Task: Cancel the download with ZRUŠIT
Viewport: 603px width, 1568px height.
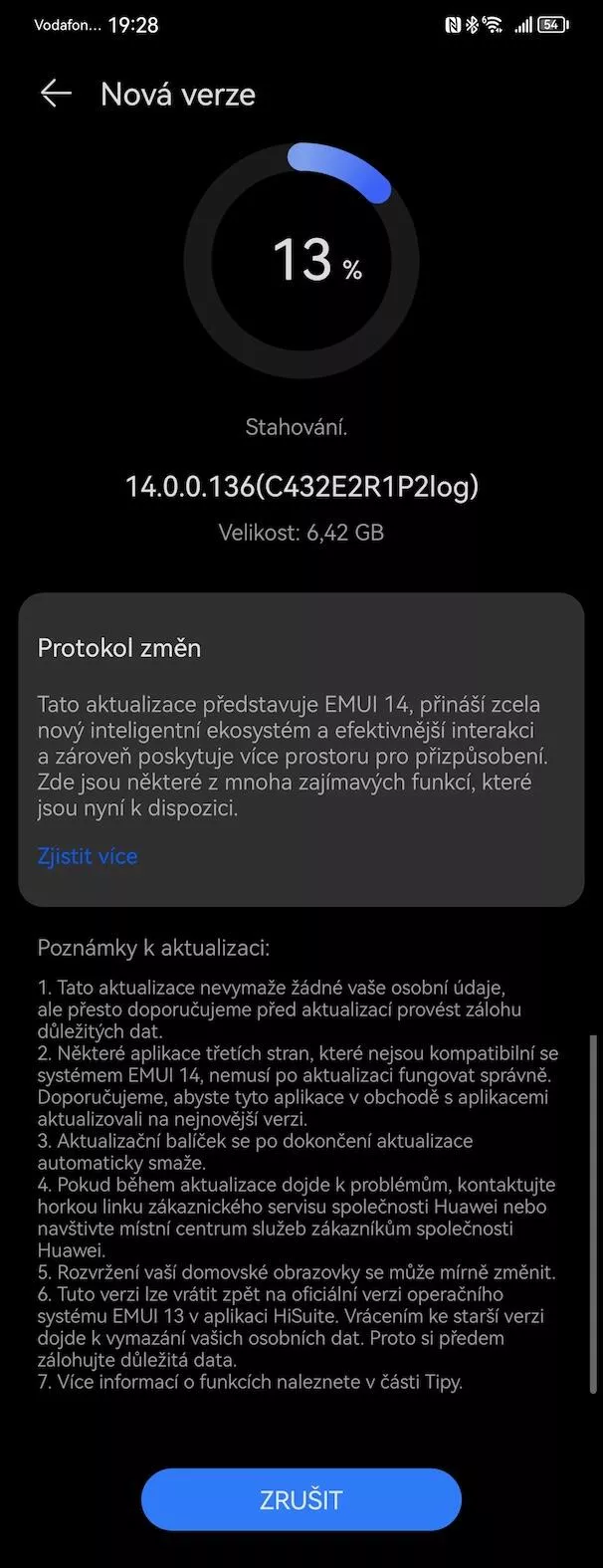Action: (x=301, y=1499)
